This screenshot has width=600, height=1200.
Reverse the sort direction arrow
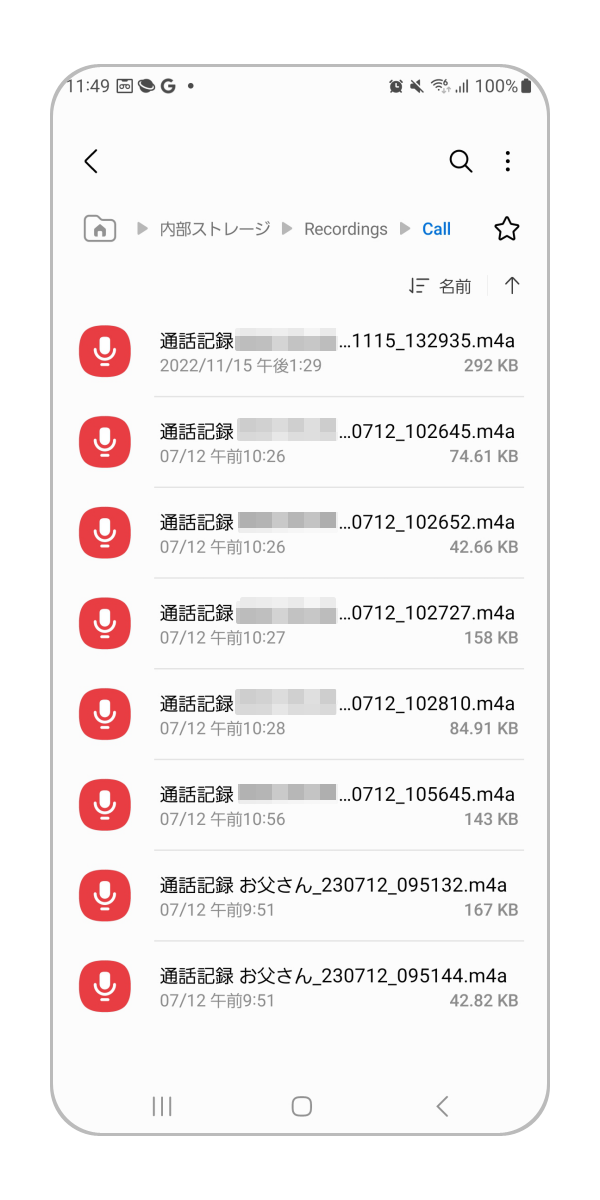pos(512,286)
